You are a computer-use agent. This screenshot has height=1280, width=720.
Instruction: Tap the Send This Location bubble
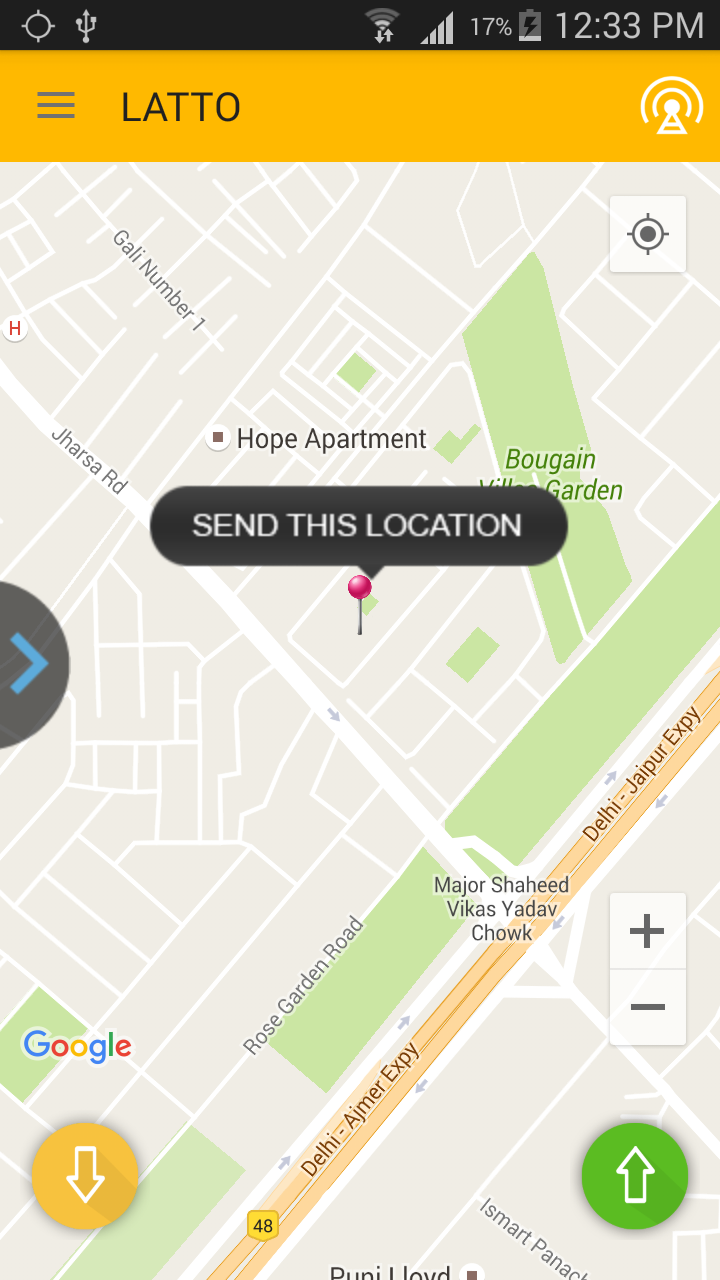point(358,526)
